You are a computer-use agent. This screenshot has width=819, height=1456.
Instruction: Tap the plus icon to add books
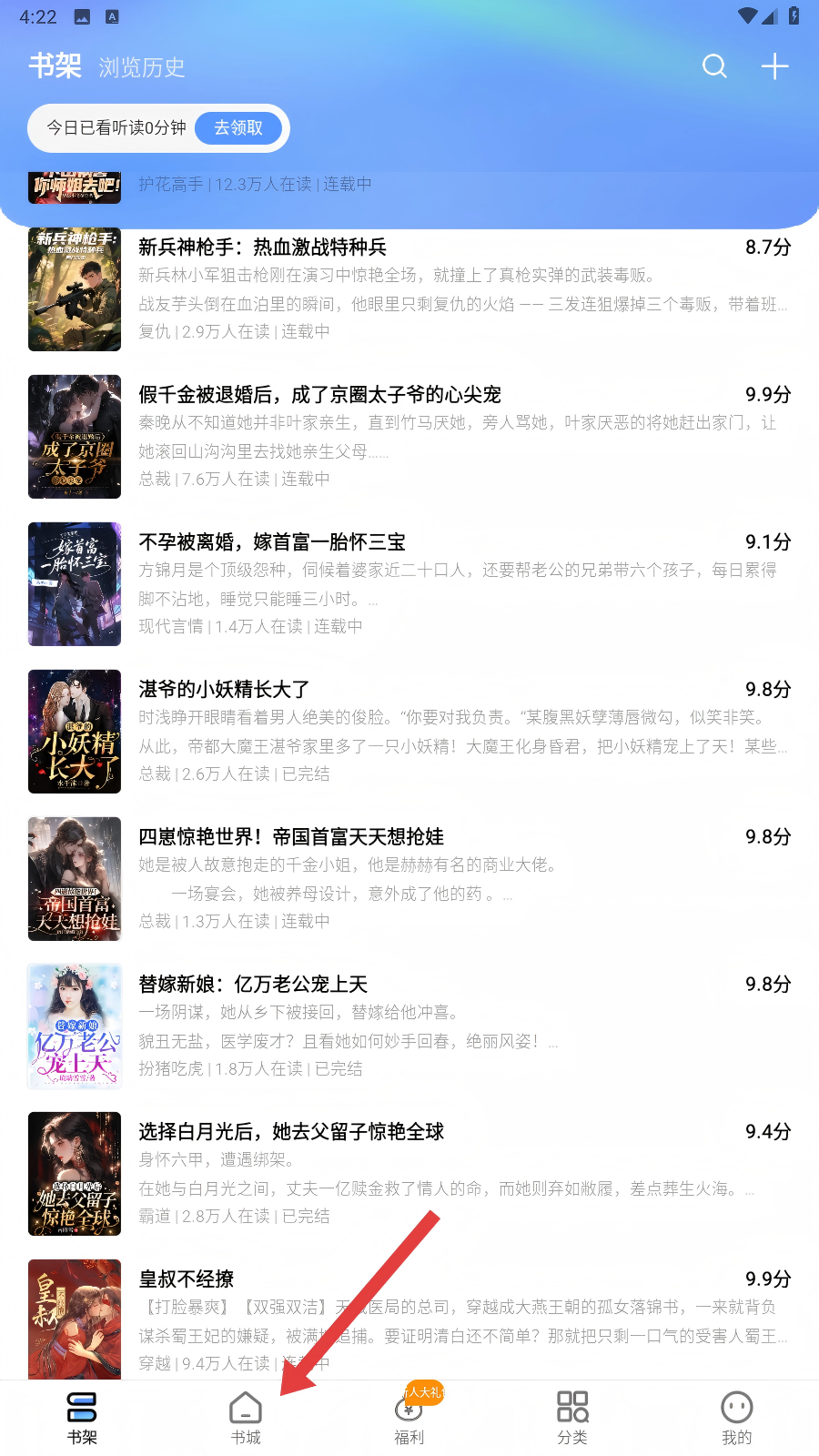774,66
